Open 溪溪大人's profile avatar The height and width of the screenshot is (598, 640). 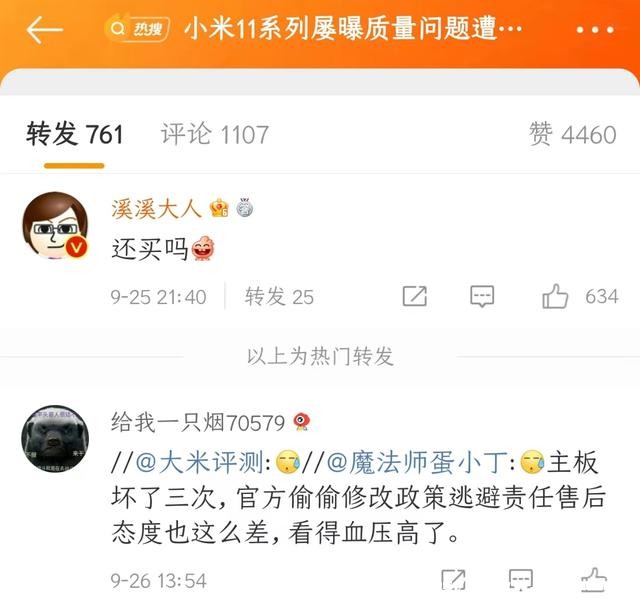[56, 225]
